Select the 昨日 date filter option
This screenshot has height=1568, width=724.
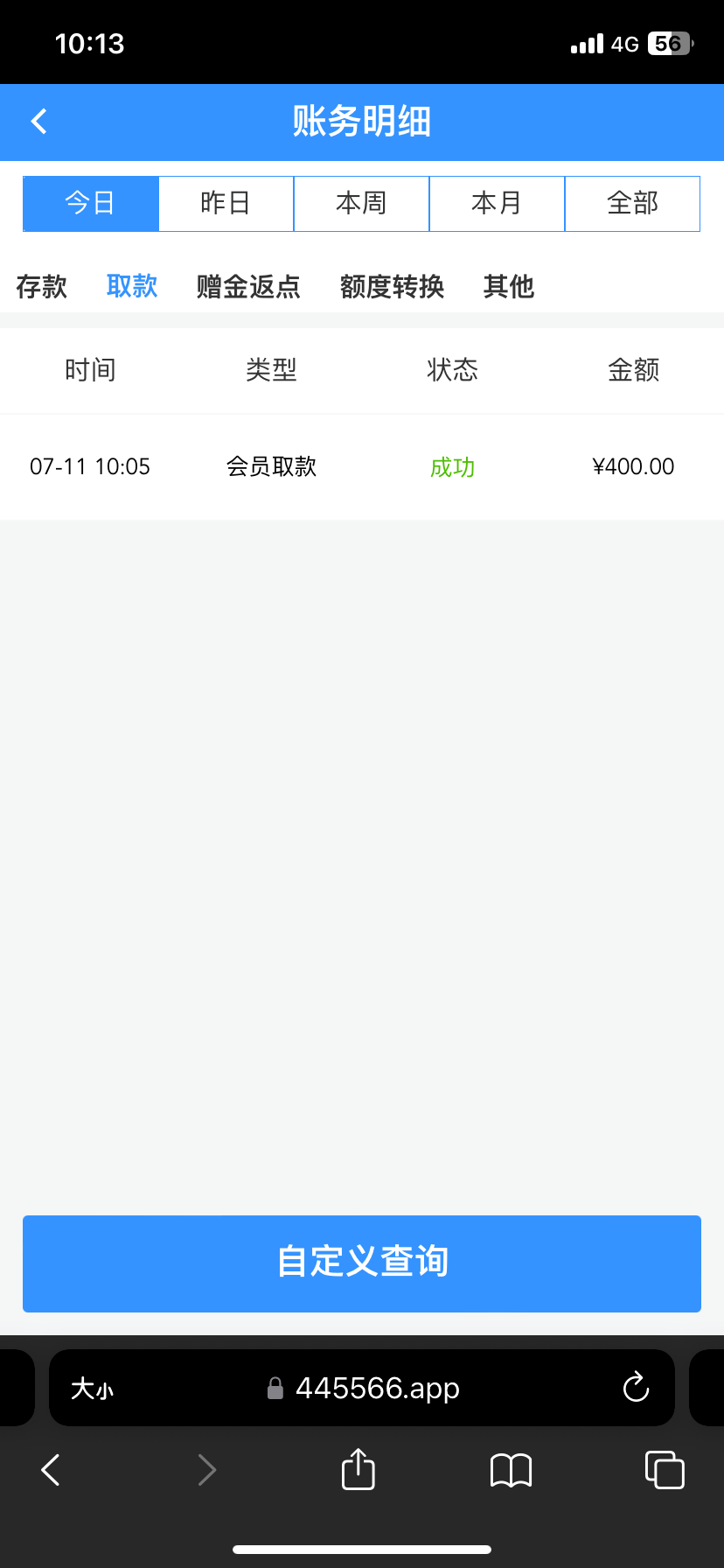(x=226, y=203)
